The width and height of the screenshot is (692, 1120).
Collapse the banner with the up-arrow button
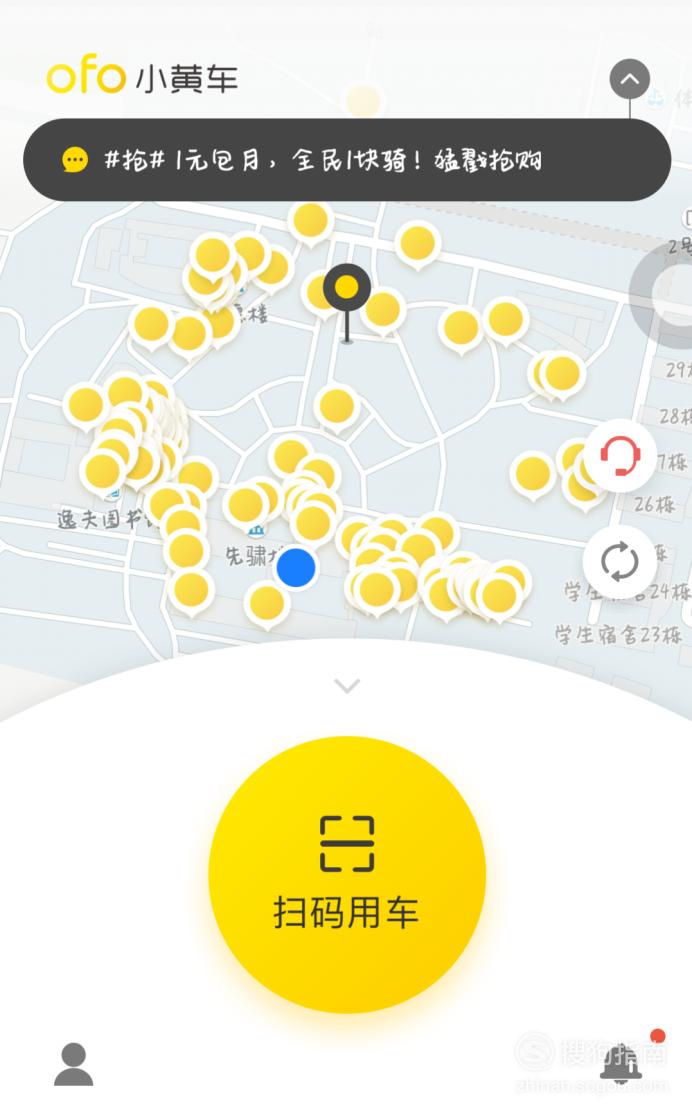[629, 79]
